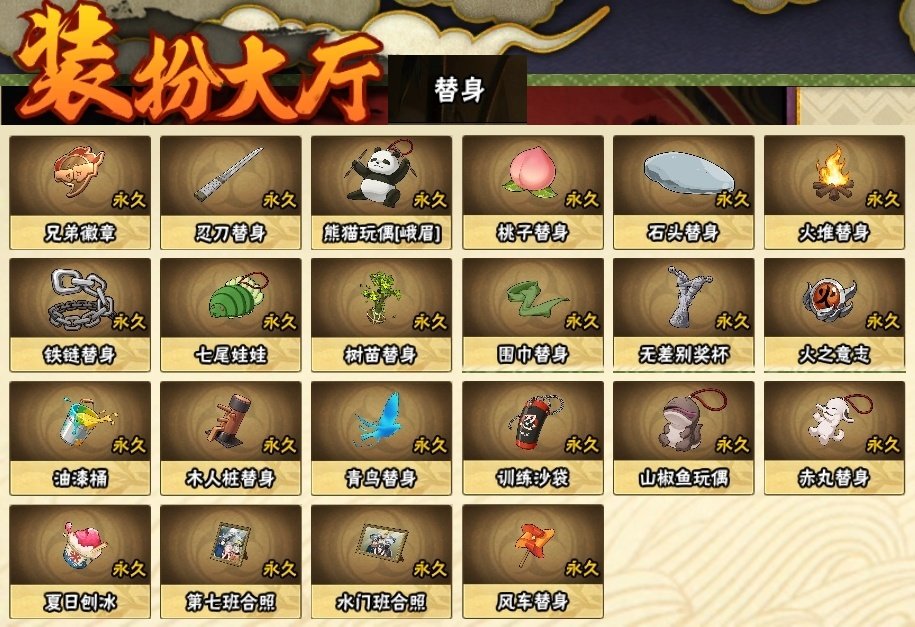Image resolution: width=915 pixels, height=627 pixels.
Task: Choose the 铁链替身 tile
Action: coord(80,314)
